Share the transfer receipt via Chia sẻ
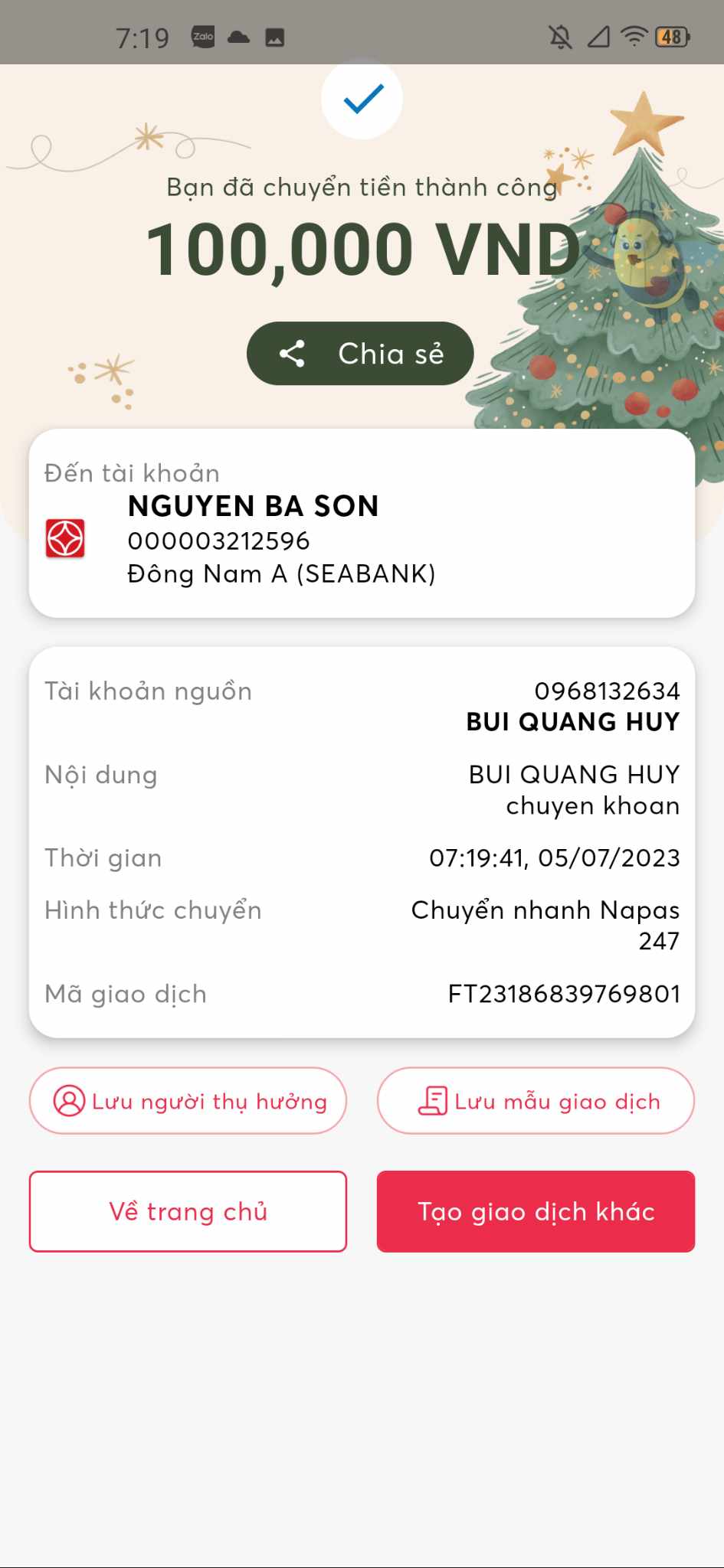Image resolution: width=724 pixels, height=1568 pixels. point(360,354)
